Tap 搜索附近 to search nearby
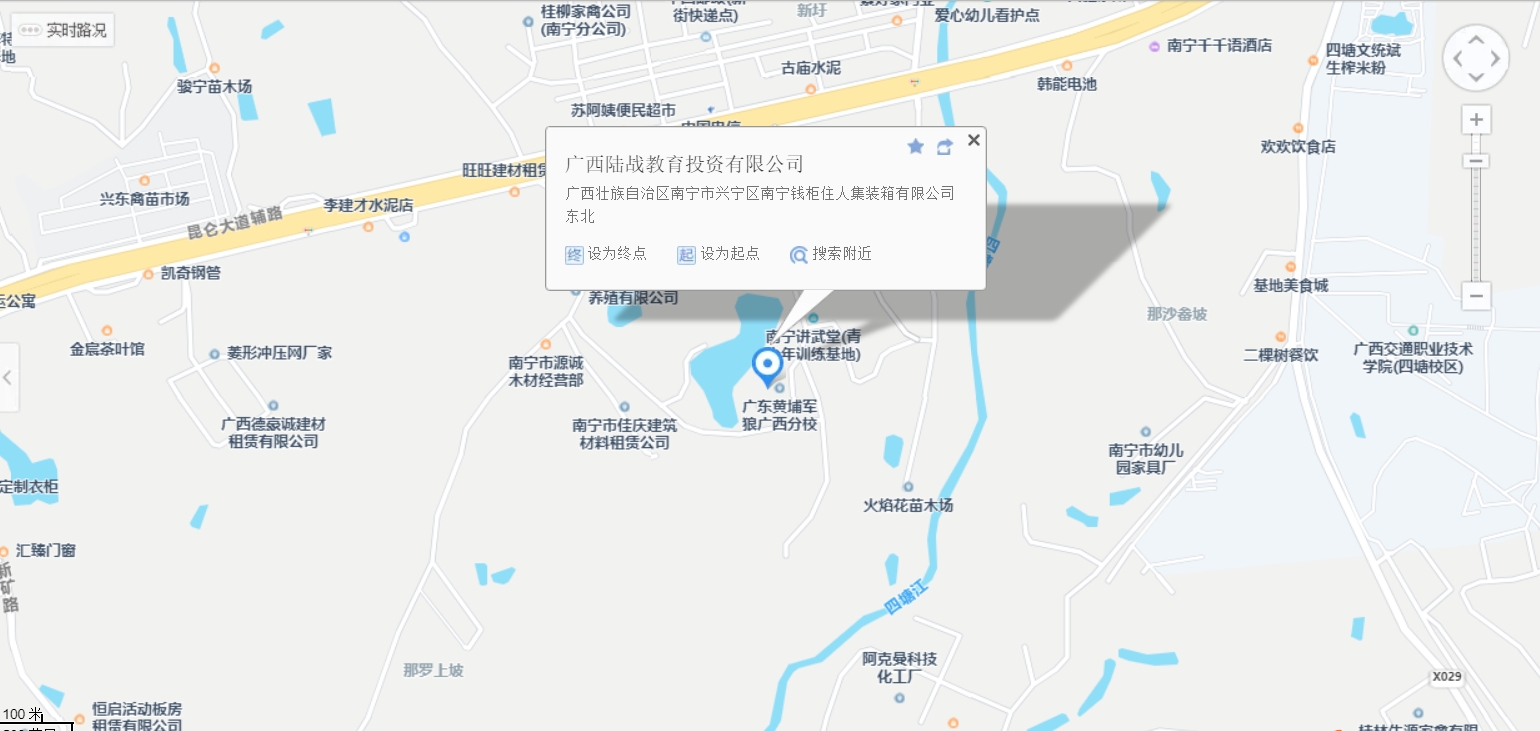Viewport: 1540px width, 731px height. click(x=831, y=254)
